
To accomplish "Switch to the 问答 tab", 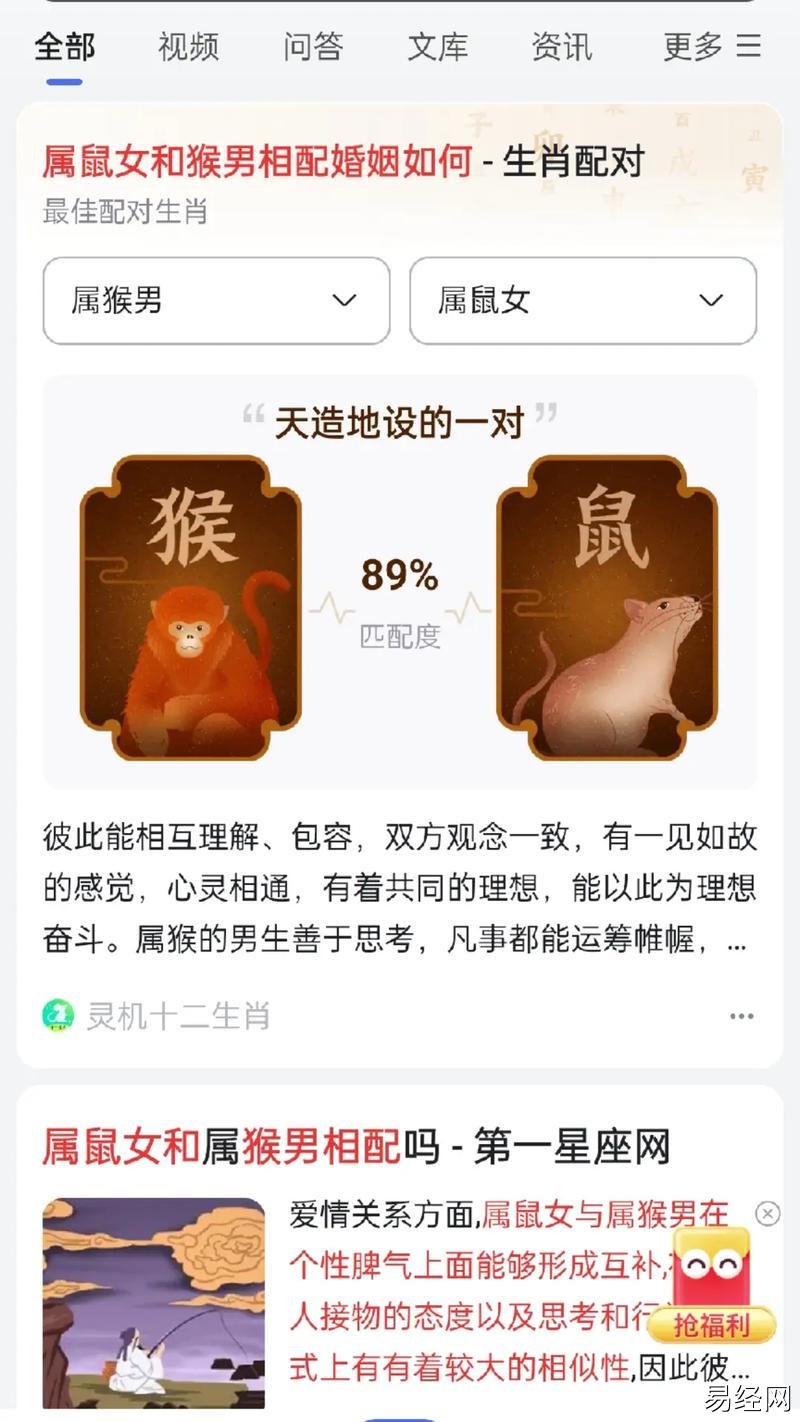I will pos(313,47).
